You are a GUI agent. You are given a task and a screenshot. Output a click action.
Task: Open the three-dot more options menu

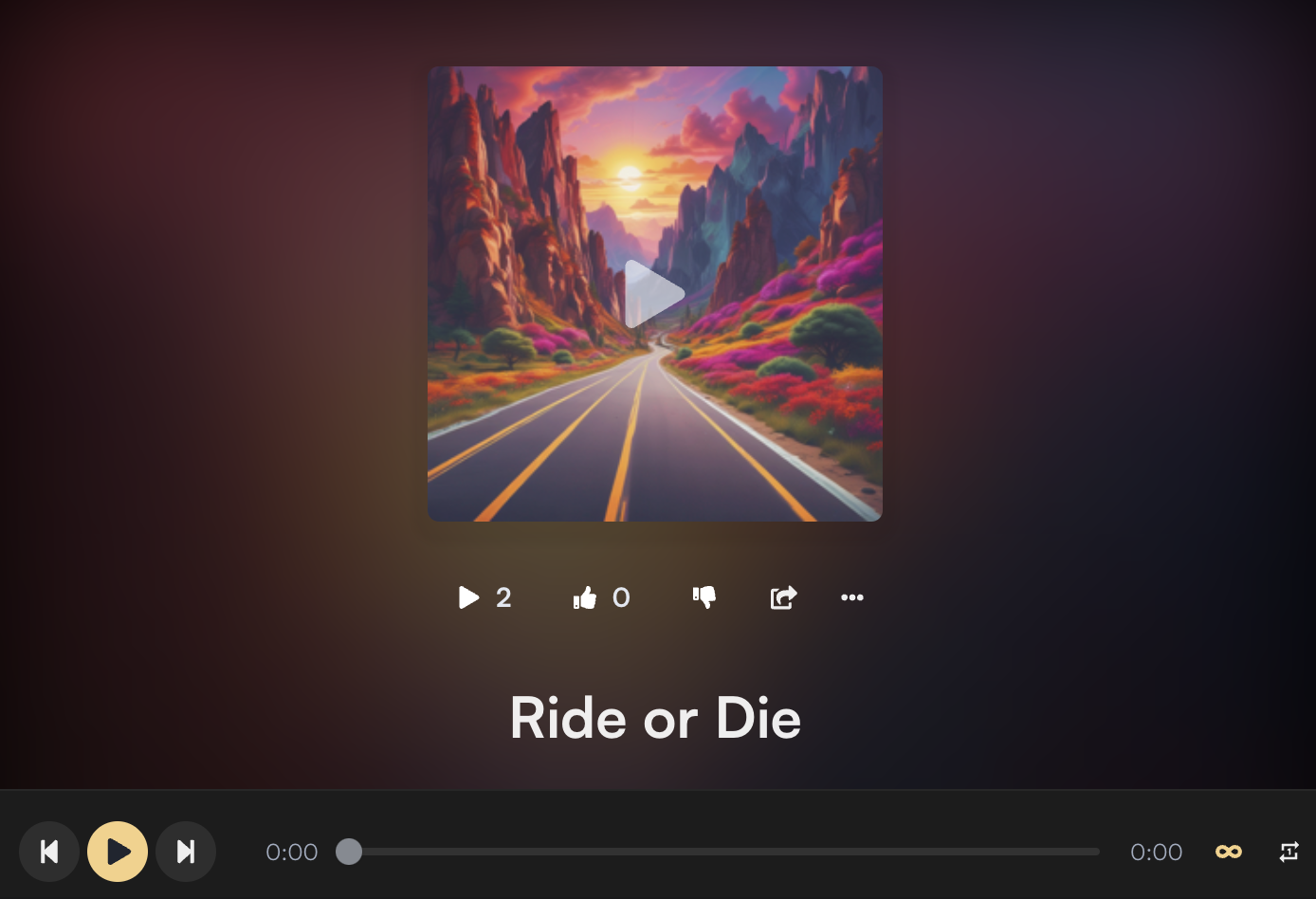[852, 597]
